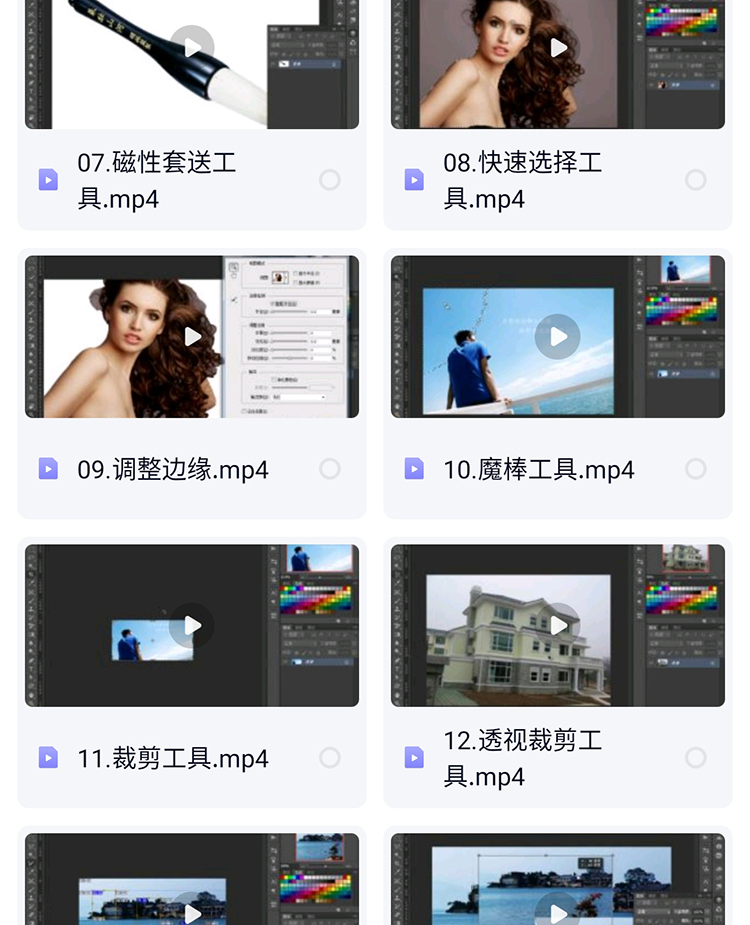This screenshot has height=925, width=750.
Task: Mark 10.魔棒工具.mp4 as selected
Action: pos(696,469)
